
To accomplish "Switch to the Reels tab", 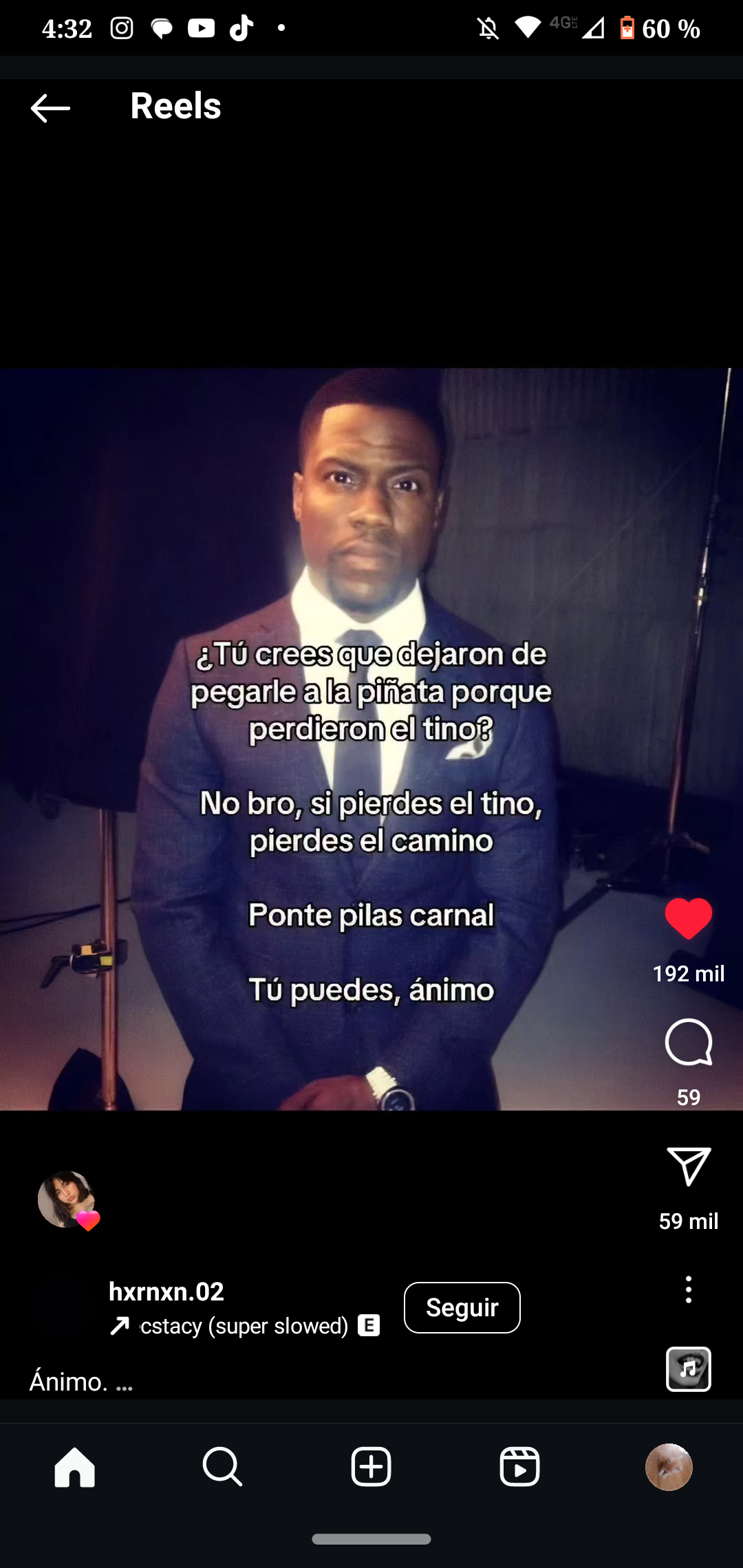I will [520, 1467].
